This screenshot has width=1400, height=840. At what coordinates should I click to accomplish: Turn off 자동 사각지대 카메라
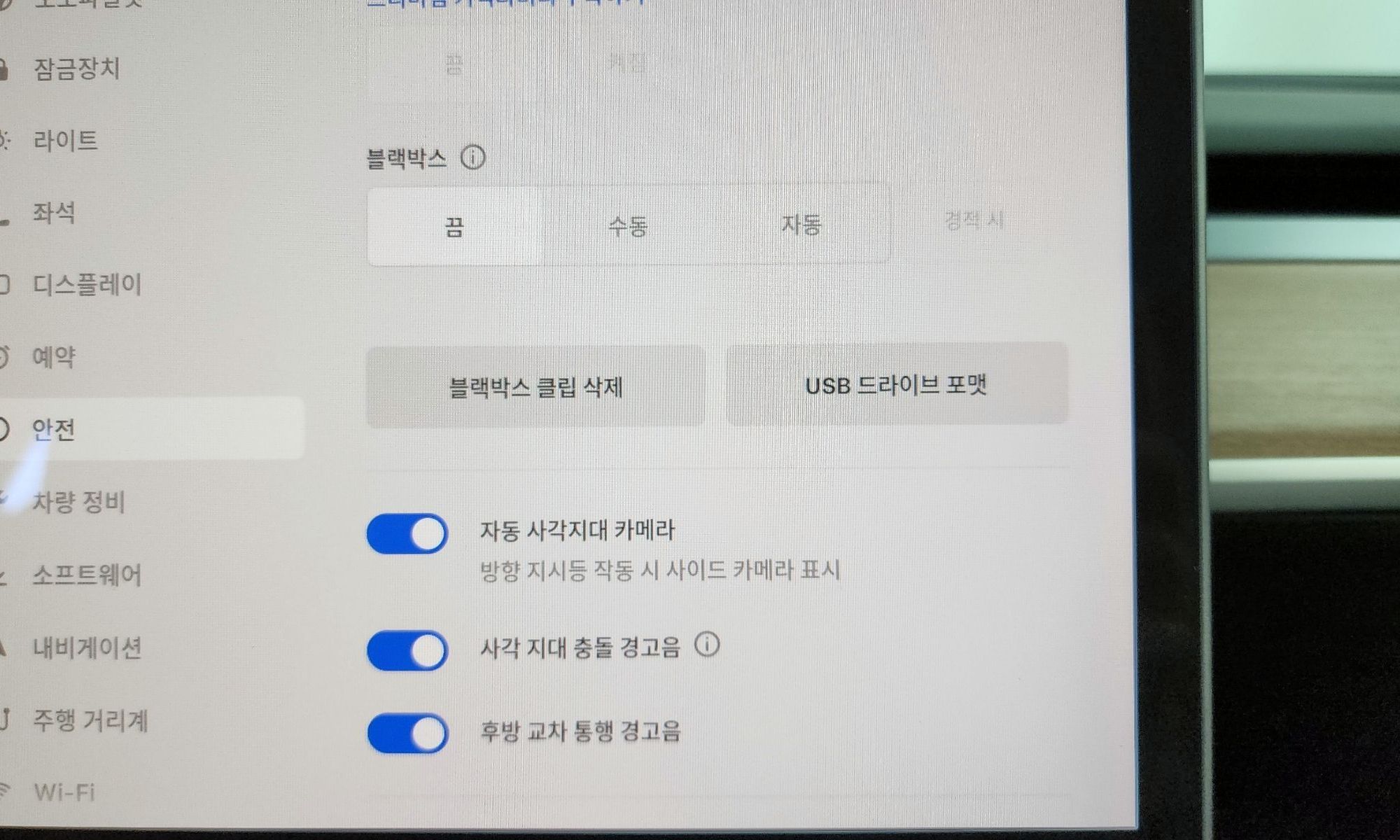[407, 534]
